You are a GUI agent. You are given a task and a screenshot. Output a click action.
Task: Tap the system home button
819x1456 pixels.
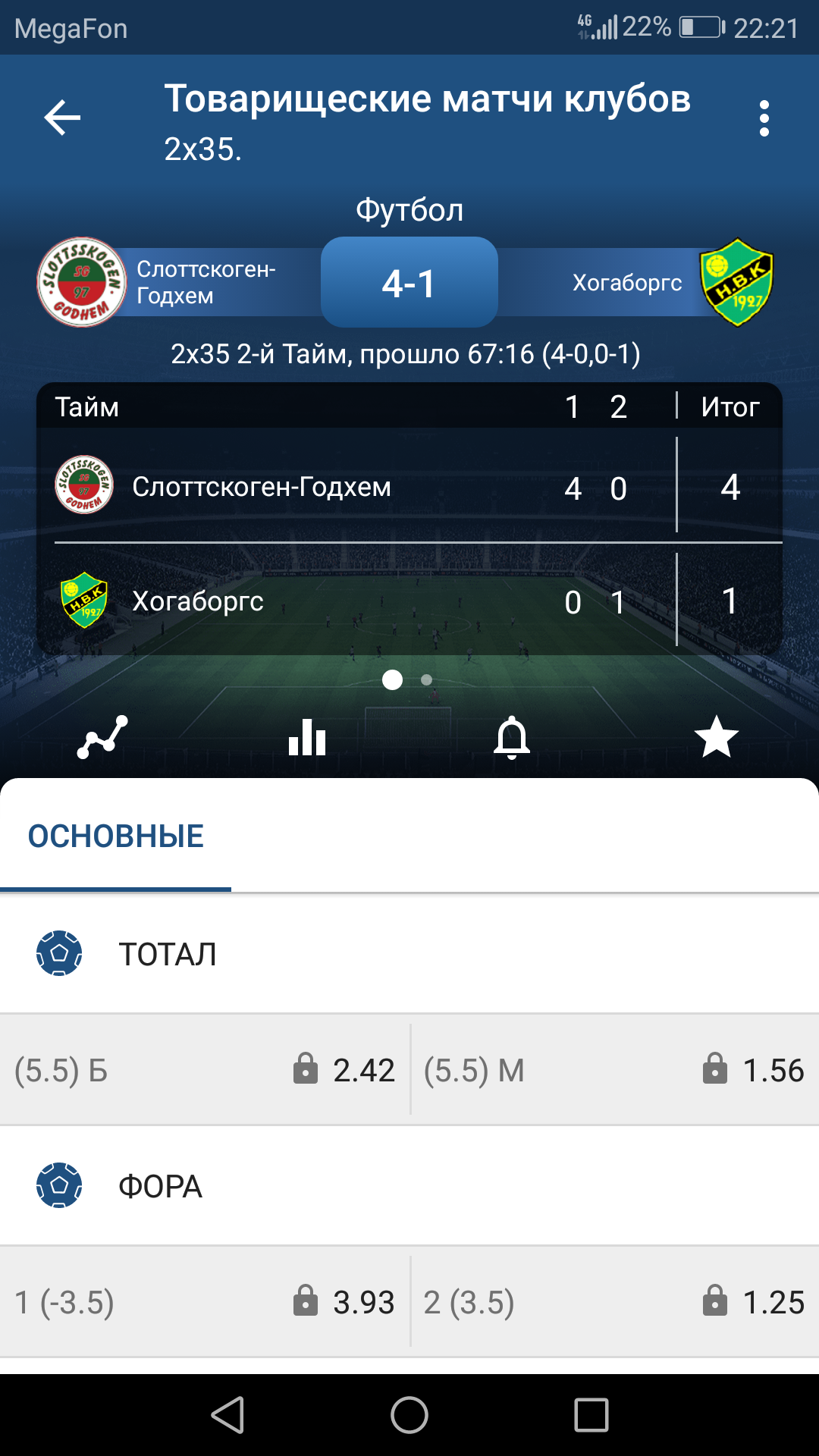tap(409, 1415)
